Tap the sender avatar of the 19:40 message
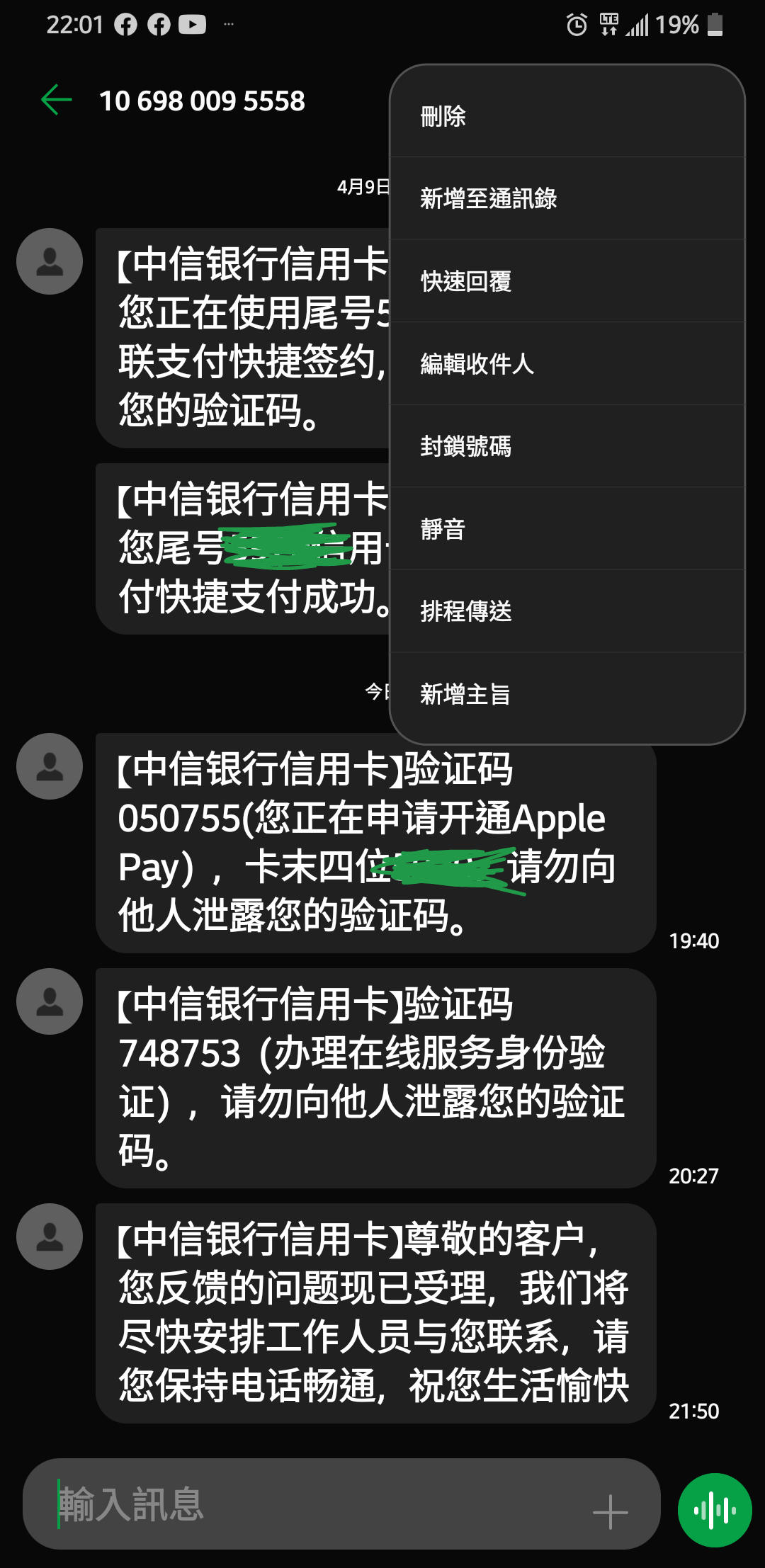This screenshot has height=1568, width=765. [x=48, y=766]
